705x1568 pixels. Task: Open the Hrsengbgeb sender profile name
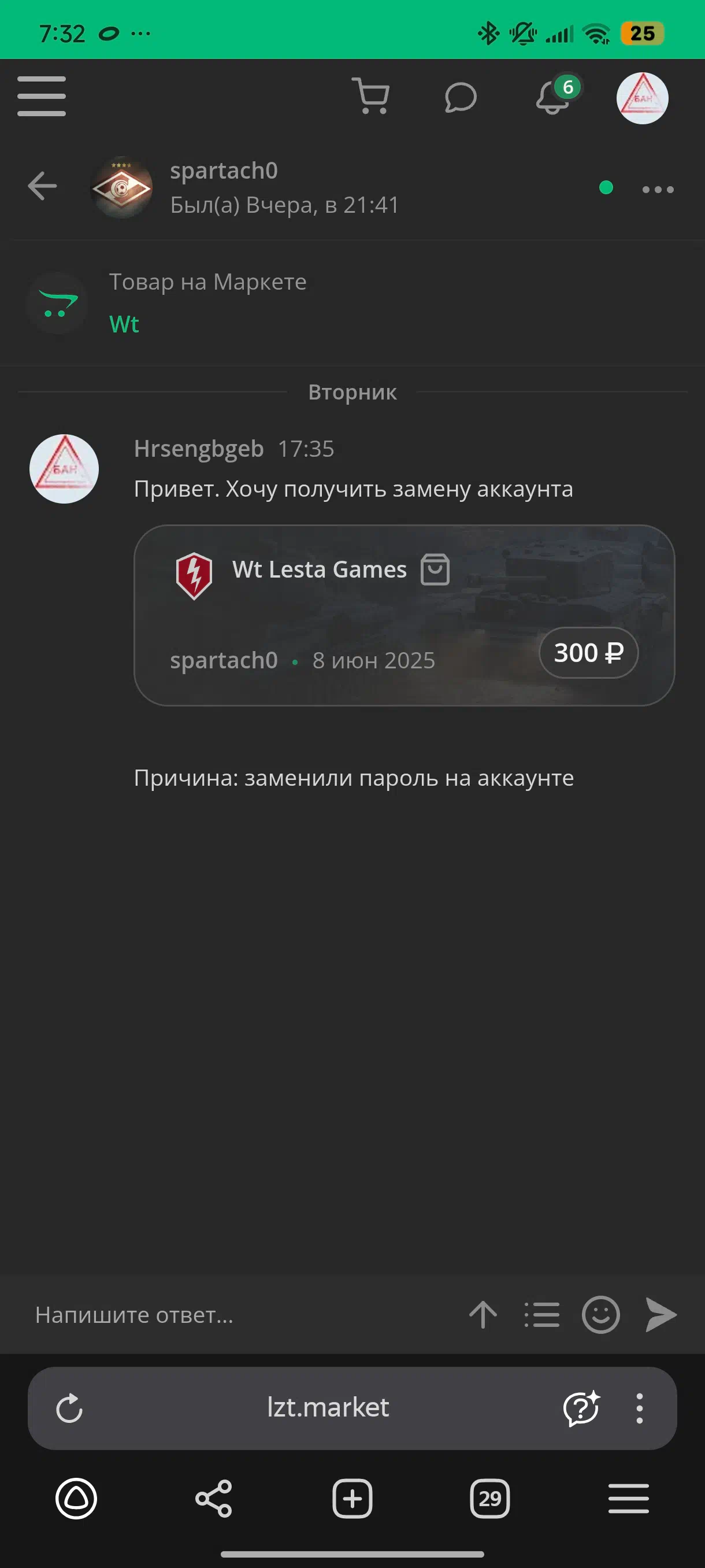[x=199, y=449]
